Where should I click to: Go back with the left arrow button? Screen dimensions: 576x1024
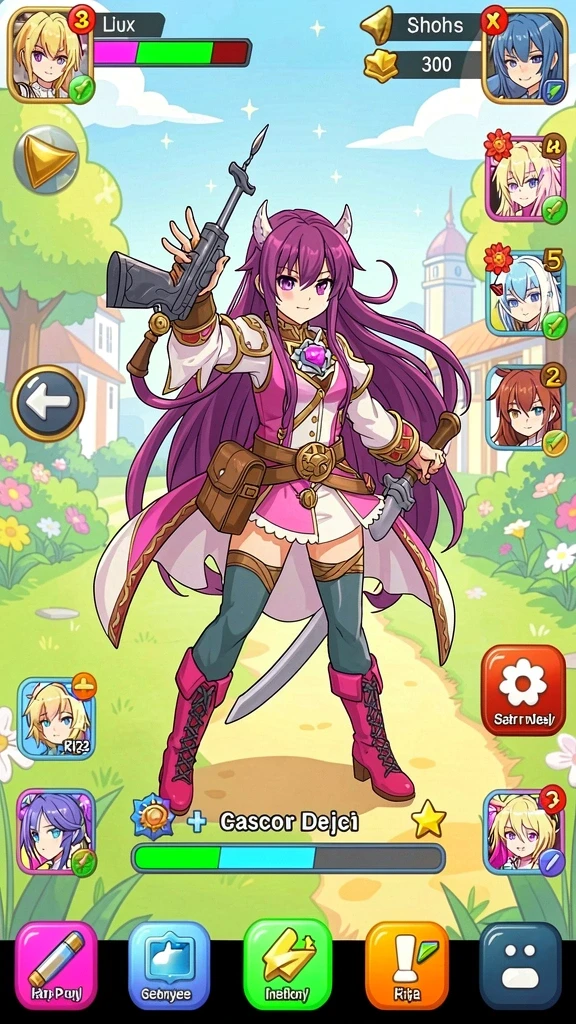pyautogui.click(x=48, y=404)
